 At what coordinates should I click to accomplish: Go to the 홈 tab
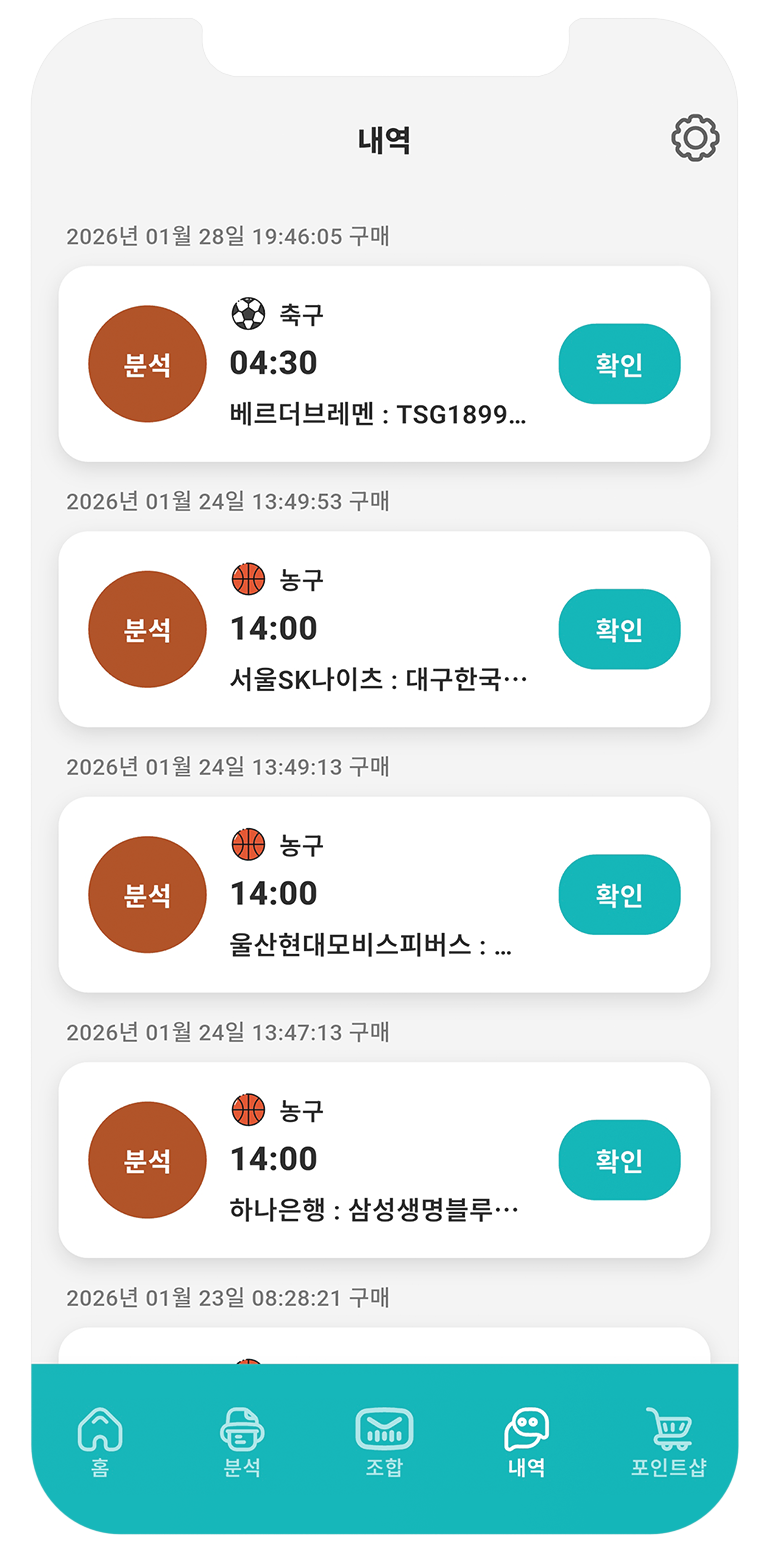(x=100, y=1442)
